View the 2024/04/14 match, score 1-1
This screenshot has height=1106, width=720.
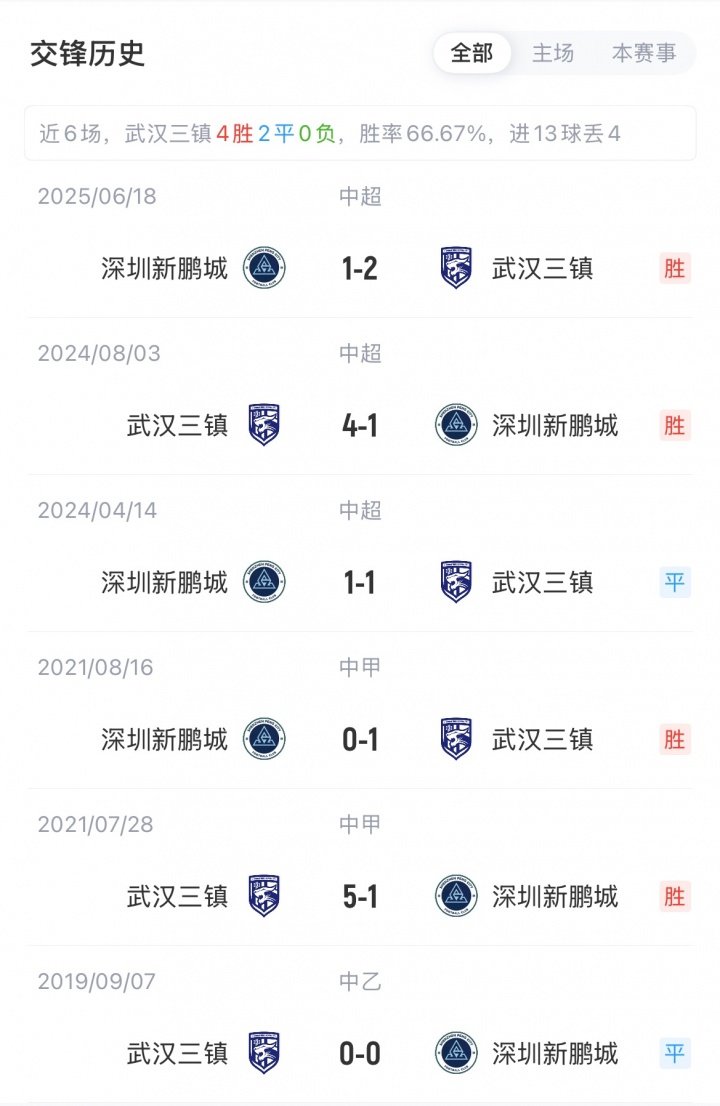pos(359,582)
